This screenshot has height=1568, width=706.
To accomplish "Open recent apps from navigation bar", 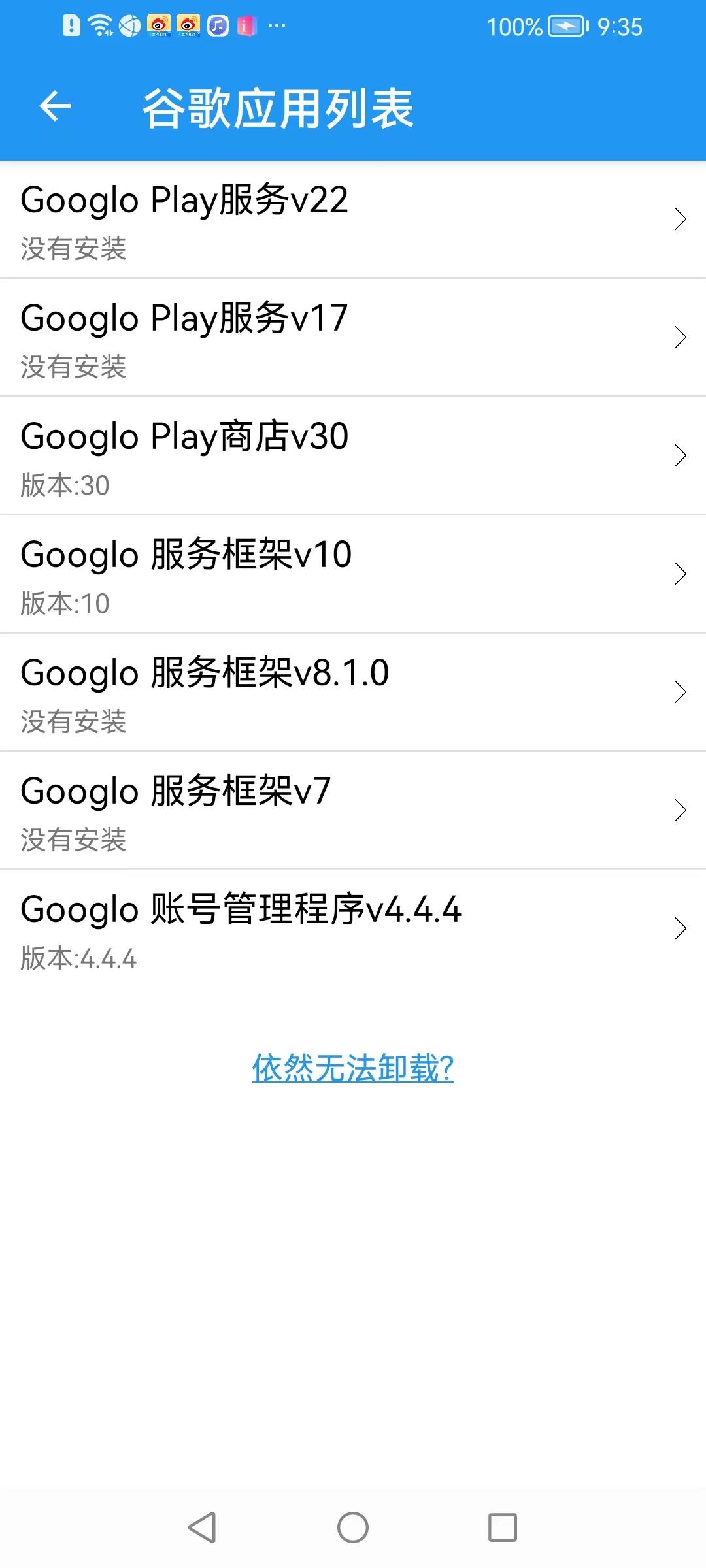I will pos(503,1527).
